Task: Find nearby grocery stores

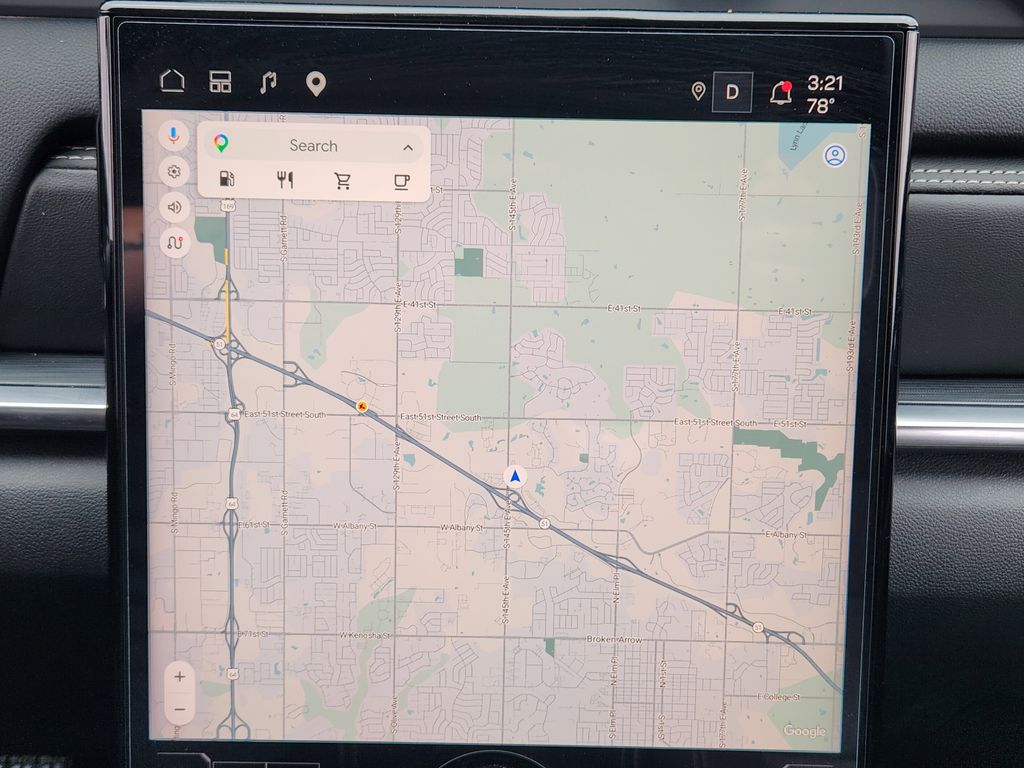Action: point(343,181)
